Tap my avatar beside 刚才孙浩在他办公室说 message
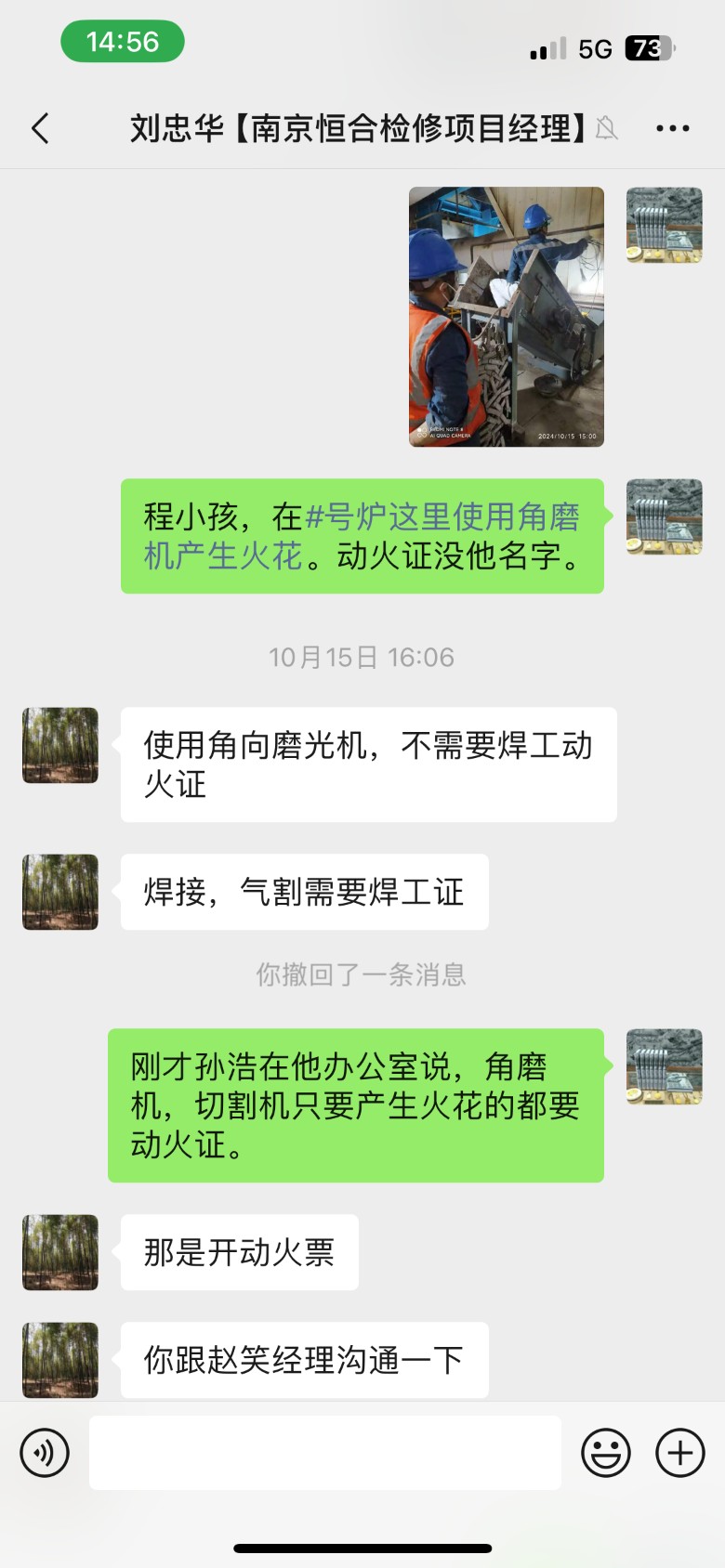The image size is (725, 1568). pos(664,1066)
